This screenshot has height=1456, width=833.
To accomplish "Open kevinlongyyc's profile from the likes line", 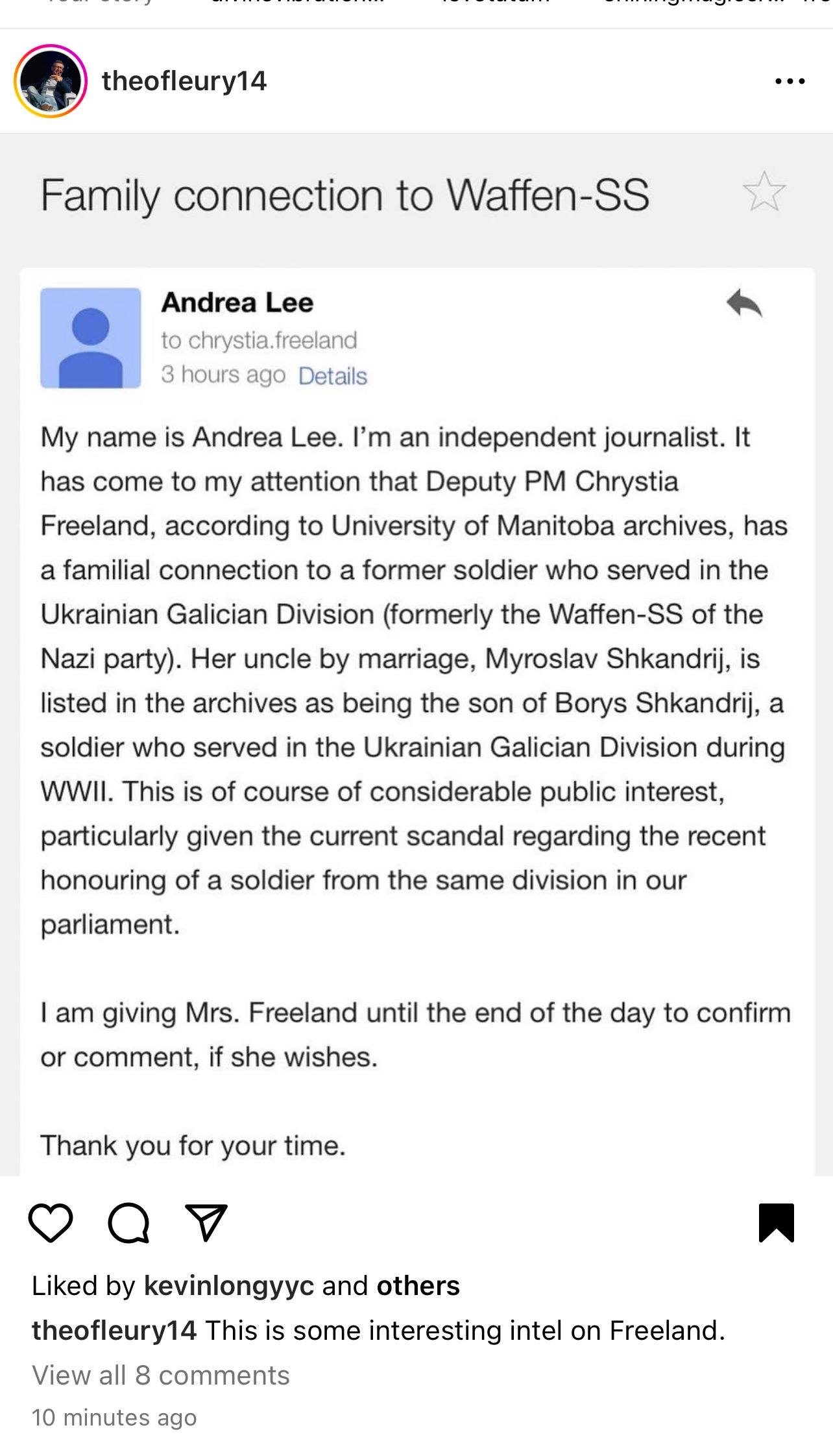I will click(229, 1286).
